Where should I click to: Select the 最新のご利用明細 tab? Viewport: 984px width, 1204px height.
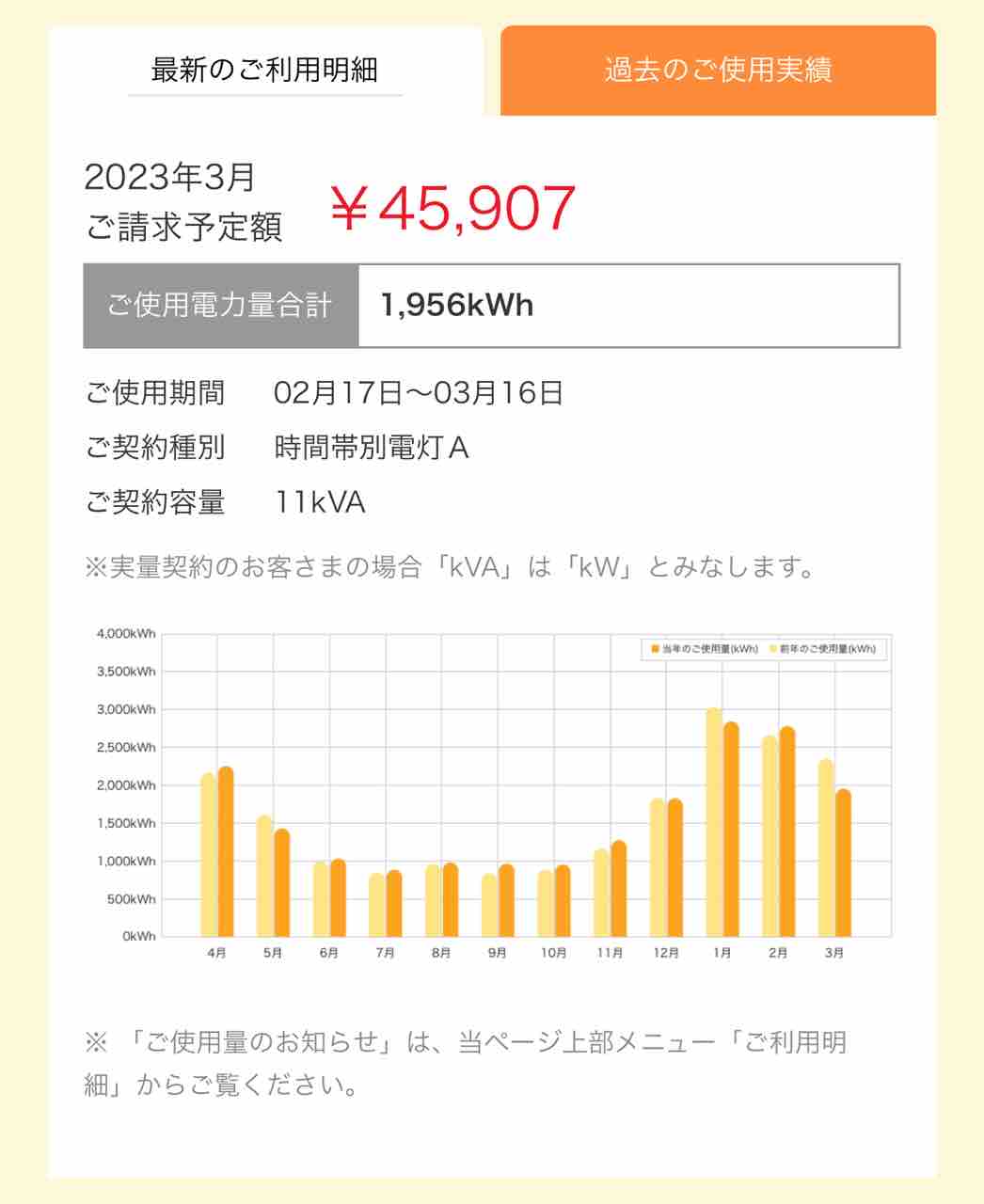point(265,71)
